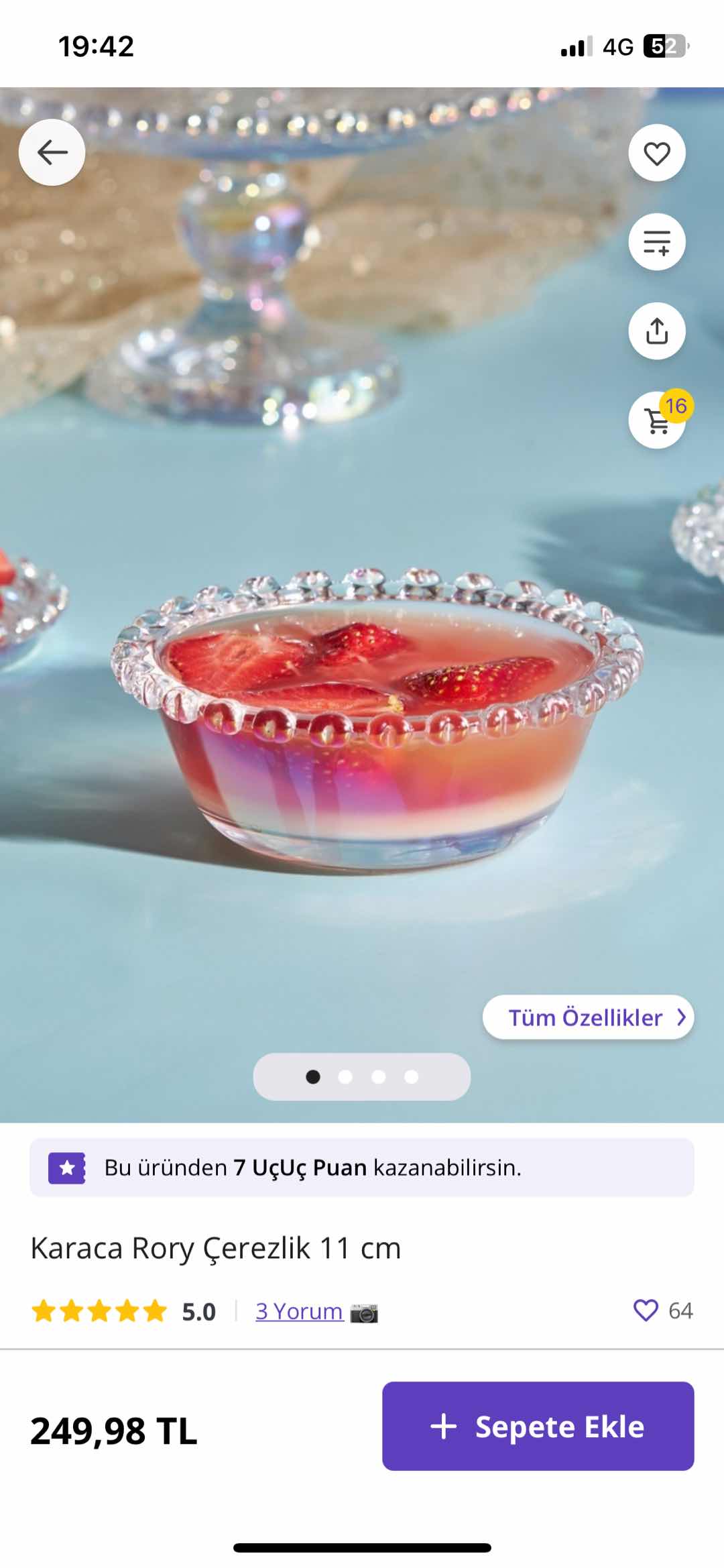
Task: Open the 3 Yorum reviews link
Action: (299, 1311)
